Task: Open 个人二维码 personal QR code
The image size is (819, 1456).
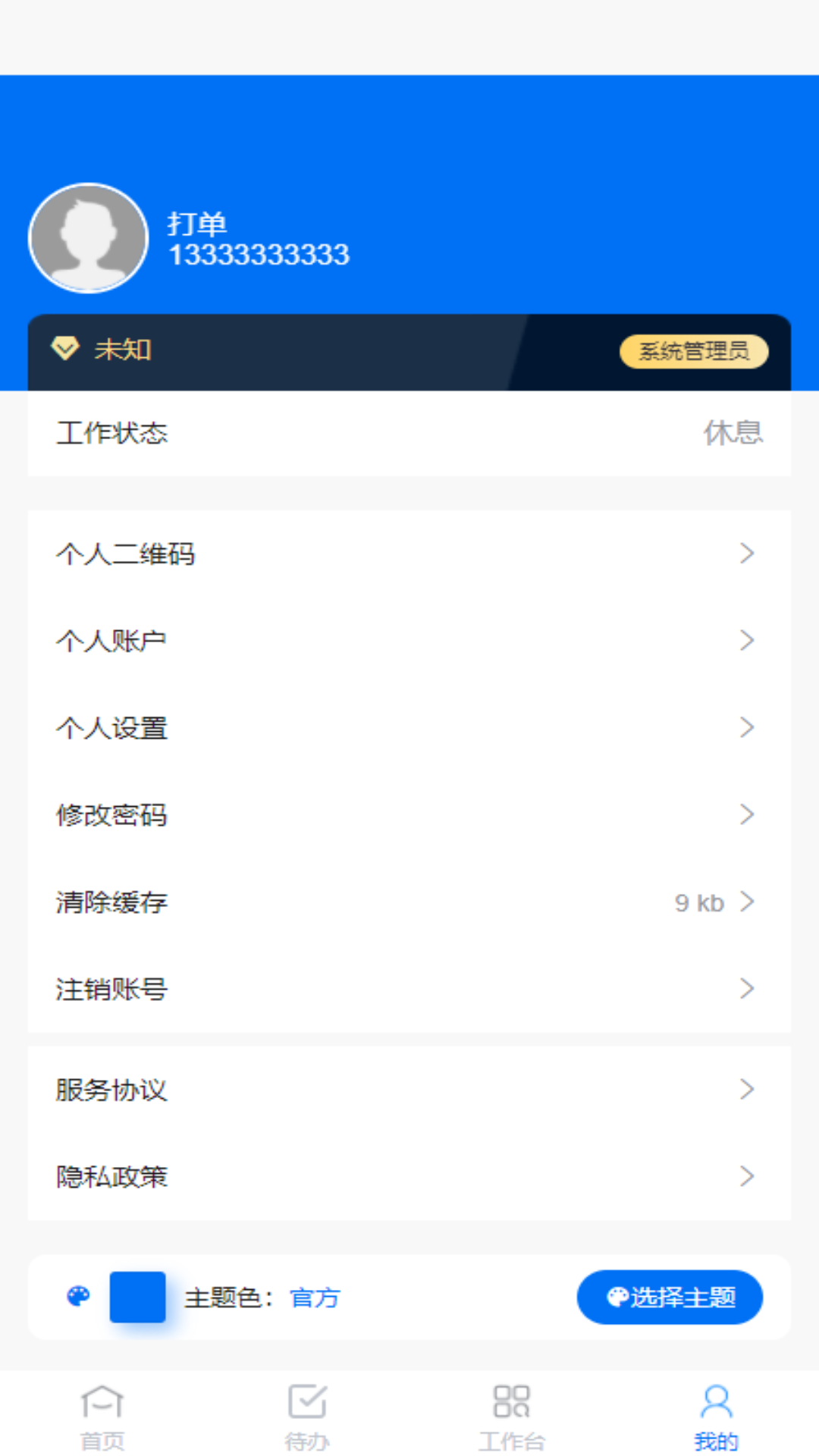Action: 409,554
